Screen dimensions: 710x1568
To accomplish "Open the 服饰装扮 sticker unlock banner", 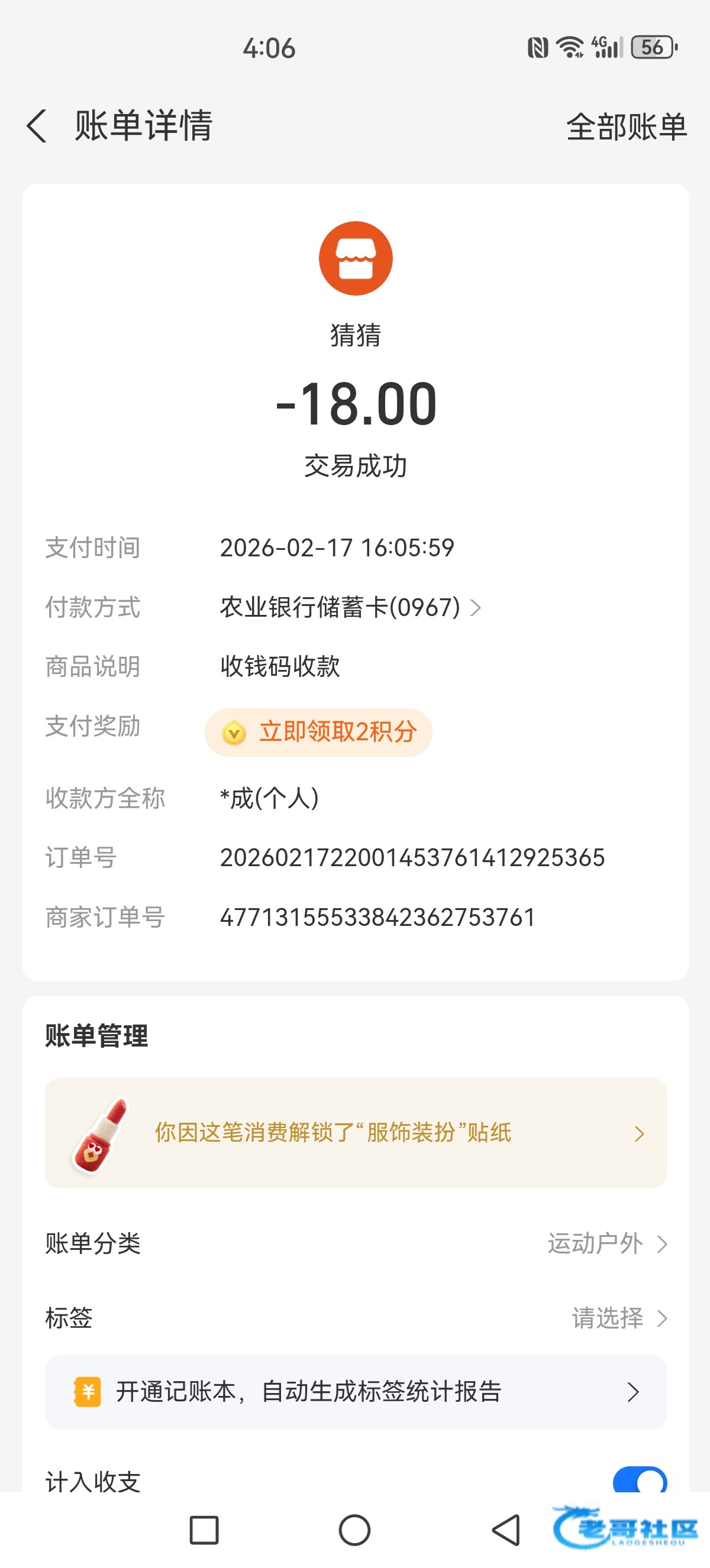I will [356, 1133].
